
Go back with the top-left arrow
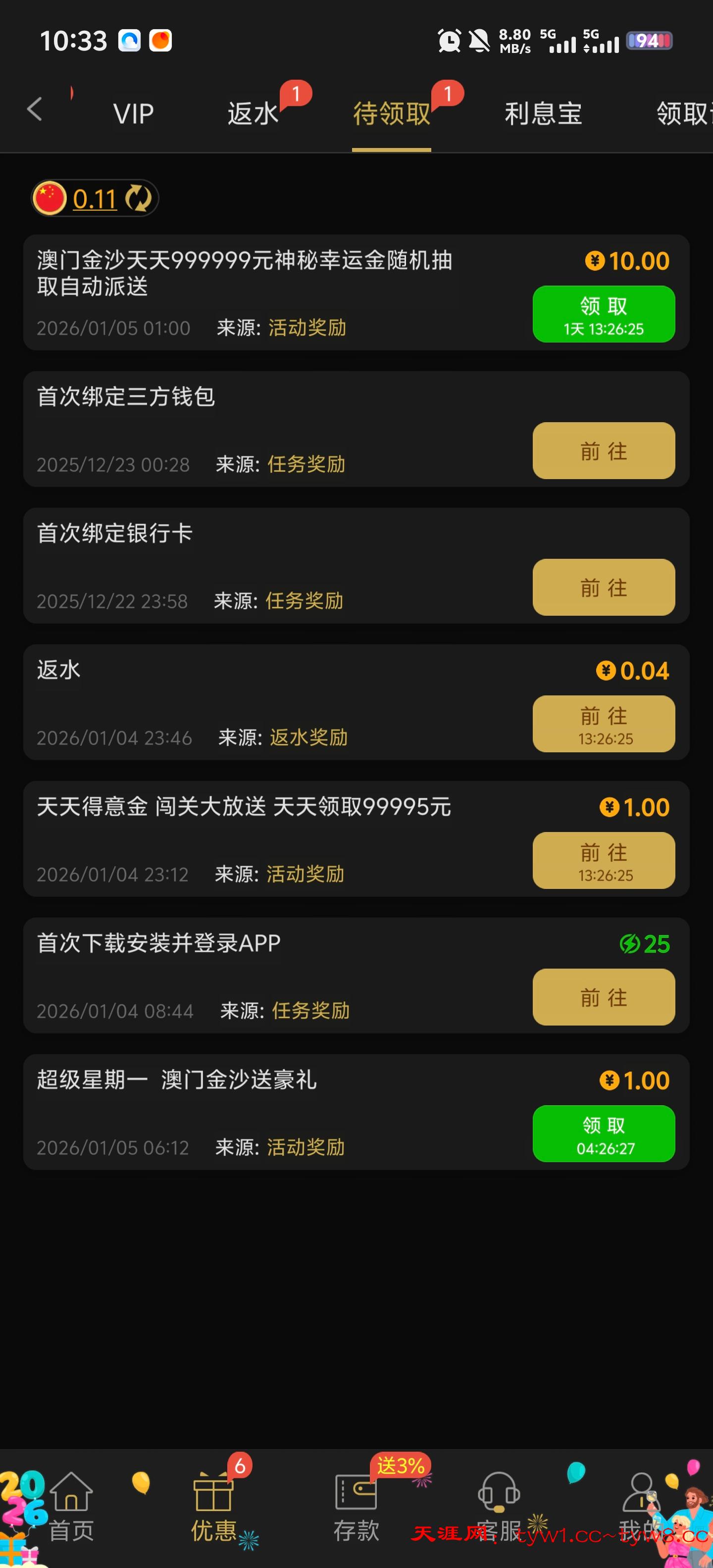pyautogui.click(x=34, y=110)
